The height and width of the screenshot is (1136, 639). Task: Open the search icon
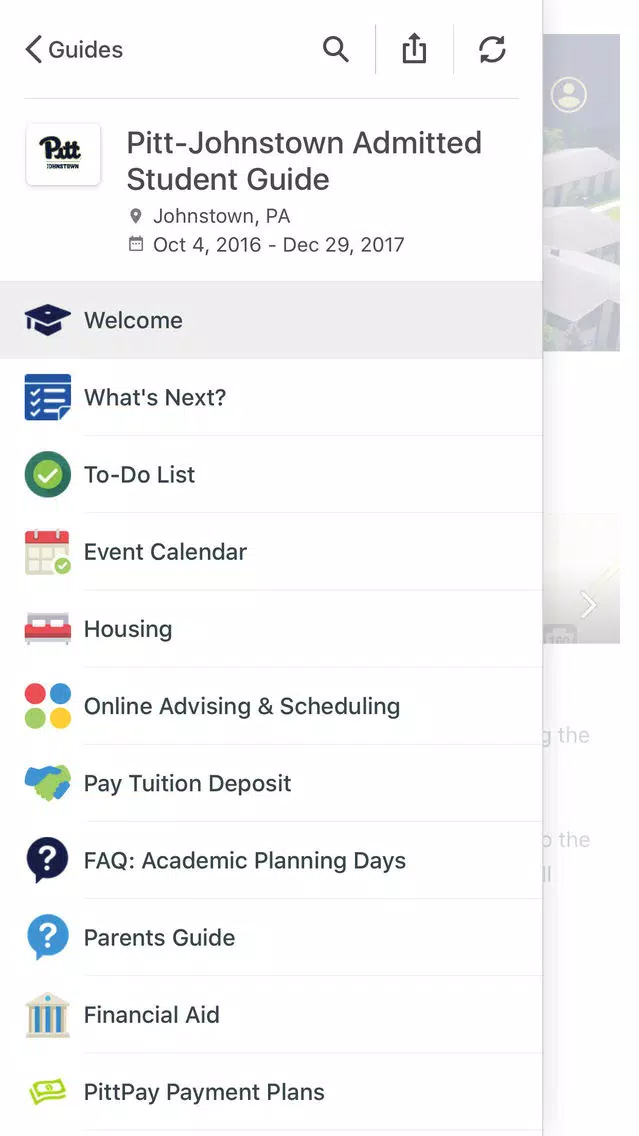pos(336,50)
